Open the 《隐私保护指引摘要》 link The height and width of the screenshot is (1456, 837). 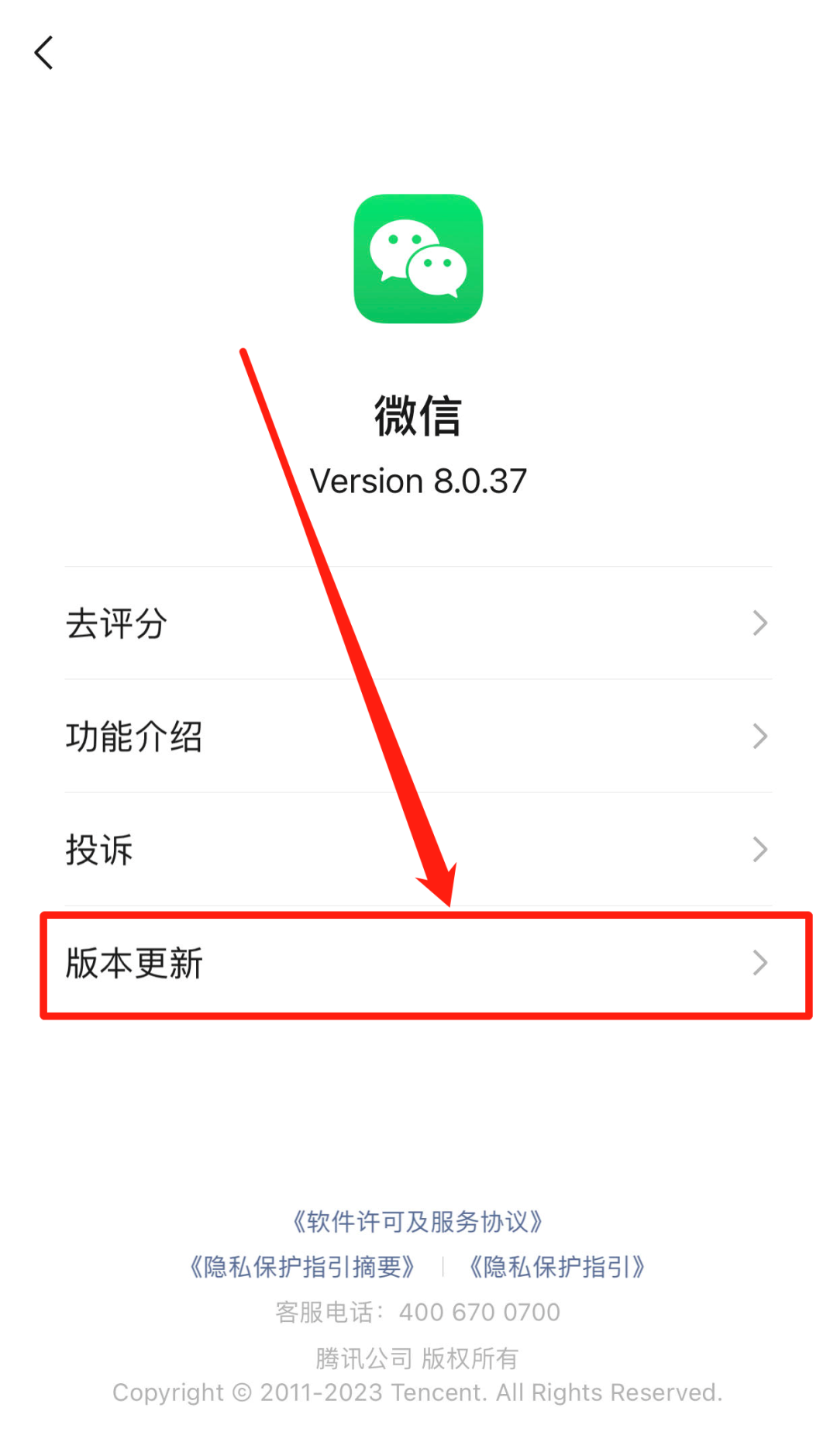tap(303, 1267)
